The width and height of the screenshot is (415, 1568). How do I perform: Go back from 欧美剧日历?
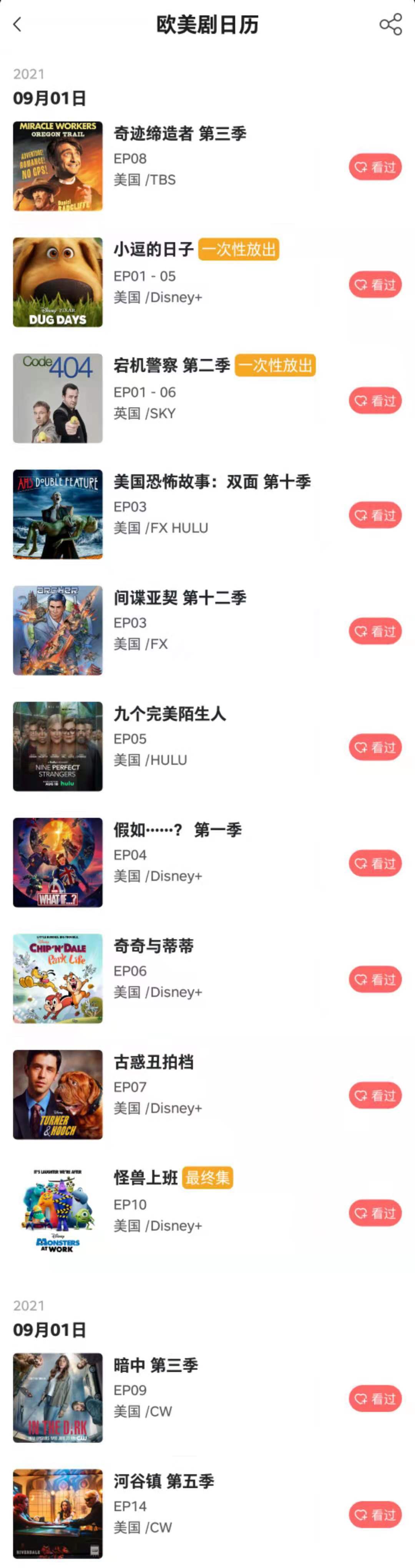pos(18,24)
